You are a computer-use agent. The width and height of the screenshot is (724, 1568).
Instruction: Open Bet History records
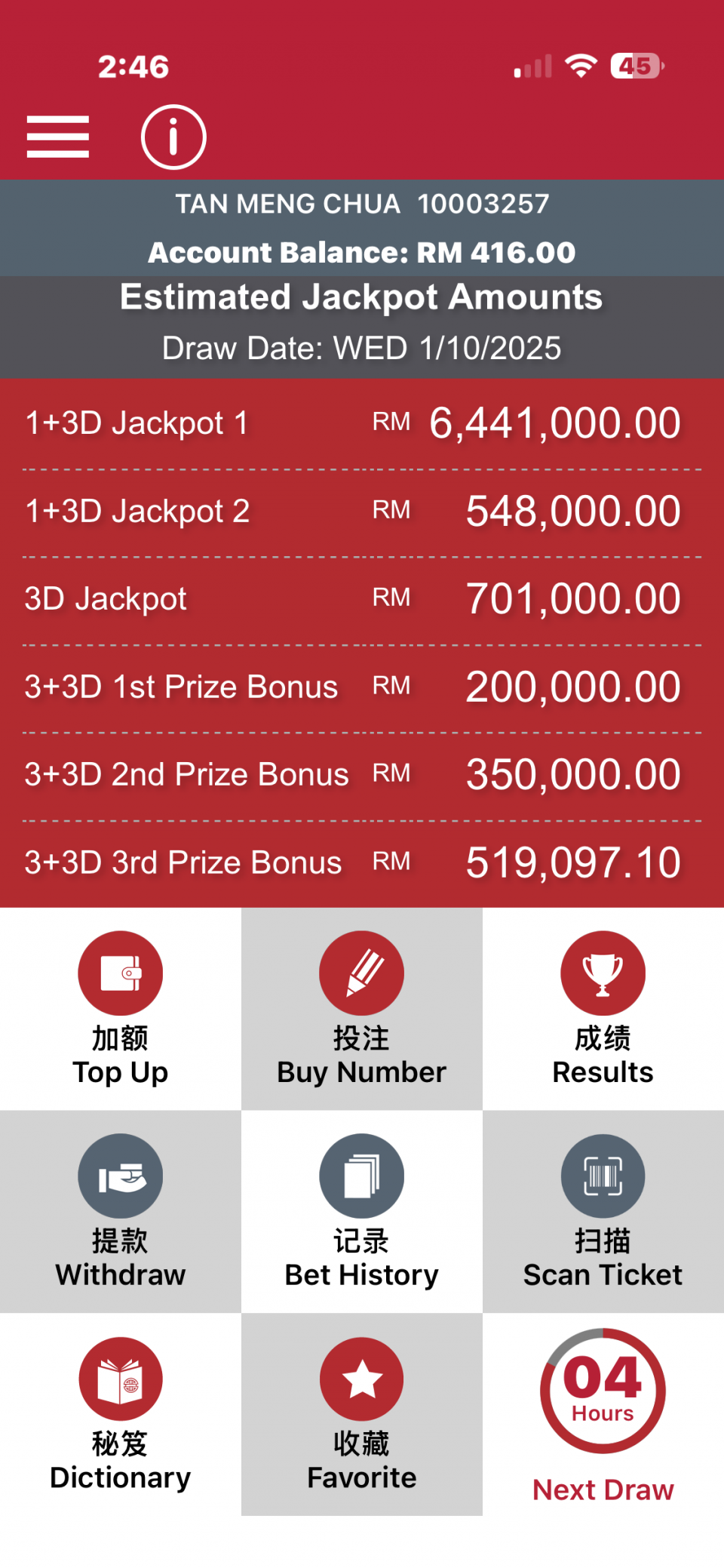click(362, 1211)
